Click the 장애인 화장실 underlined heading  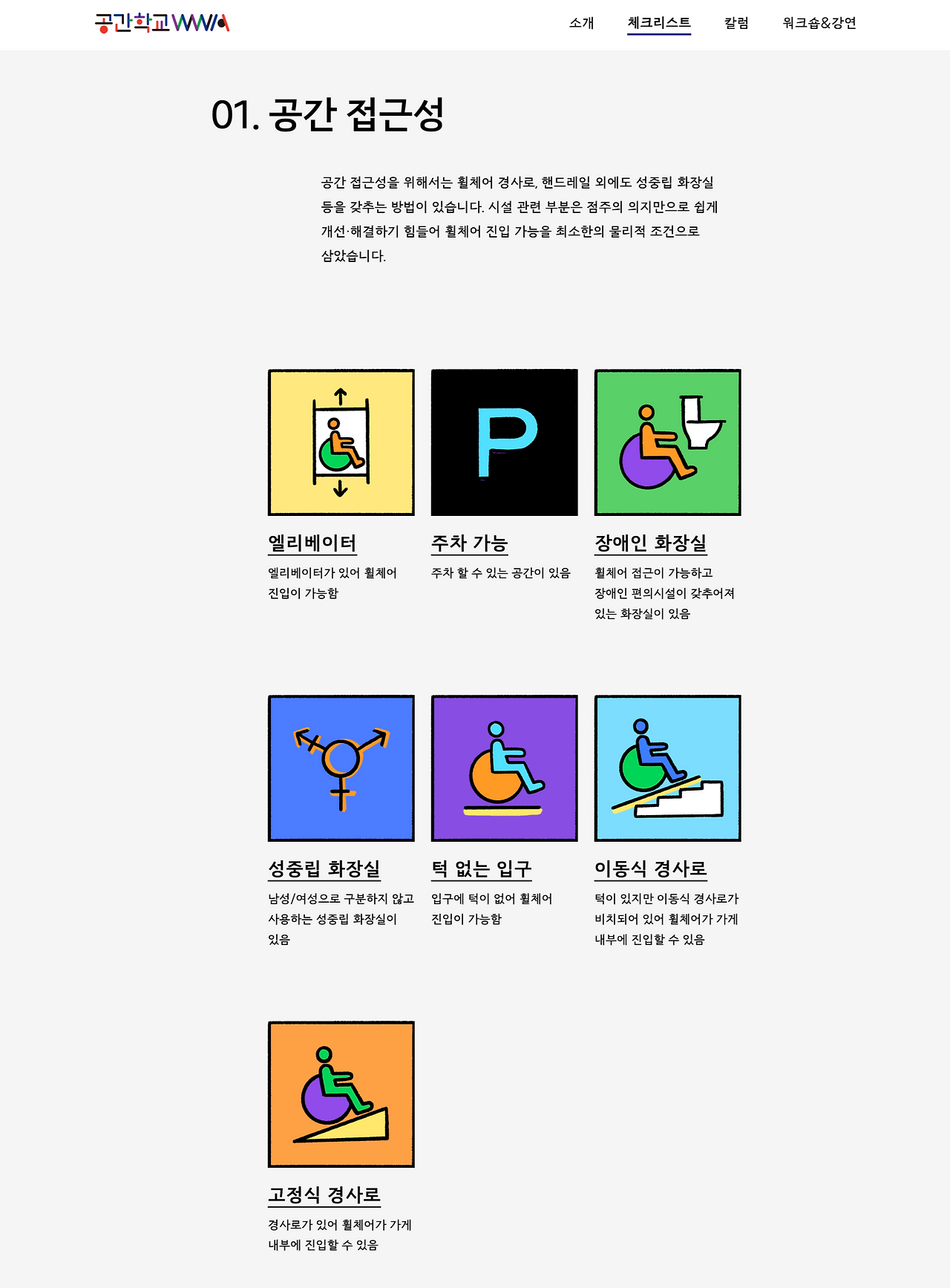point(651,543)
